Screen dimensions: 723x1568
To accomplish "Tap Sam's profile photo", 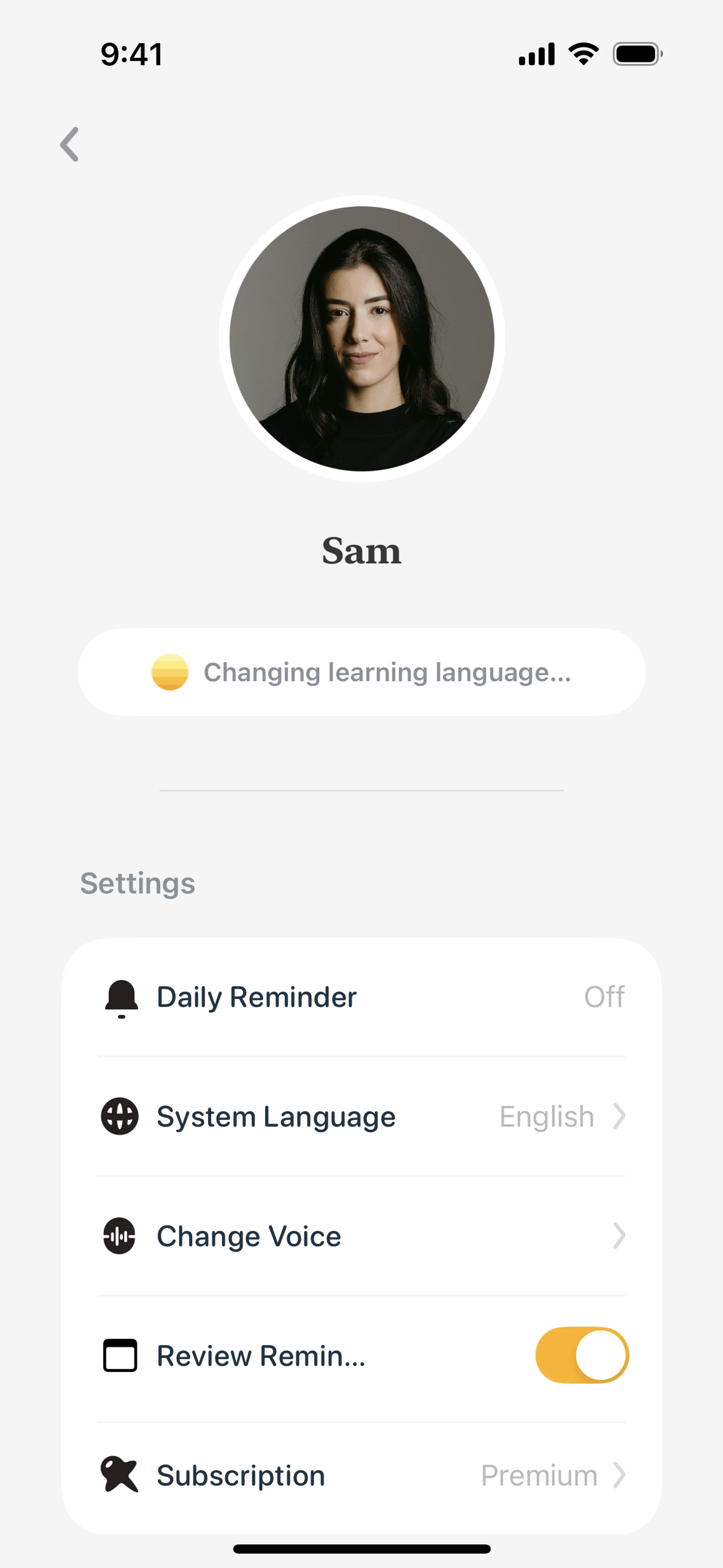I will [x=361, y=339].
